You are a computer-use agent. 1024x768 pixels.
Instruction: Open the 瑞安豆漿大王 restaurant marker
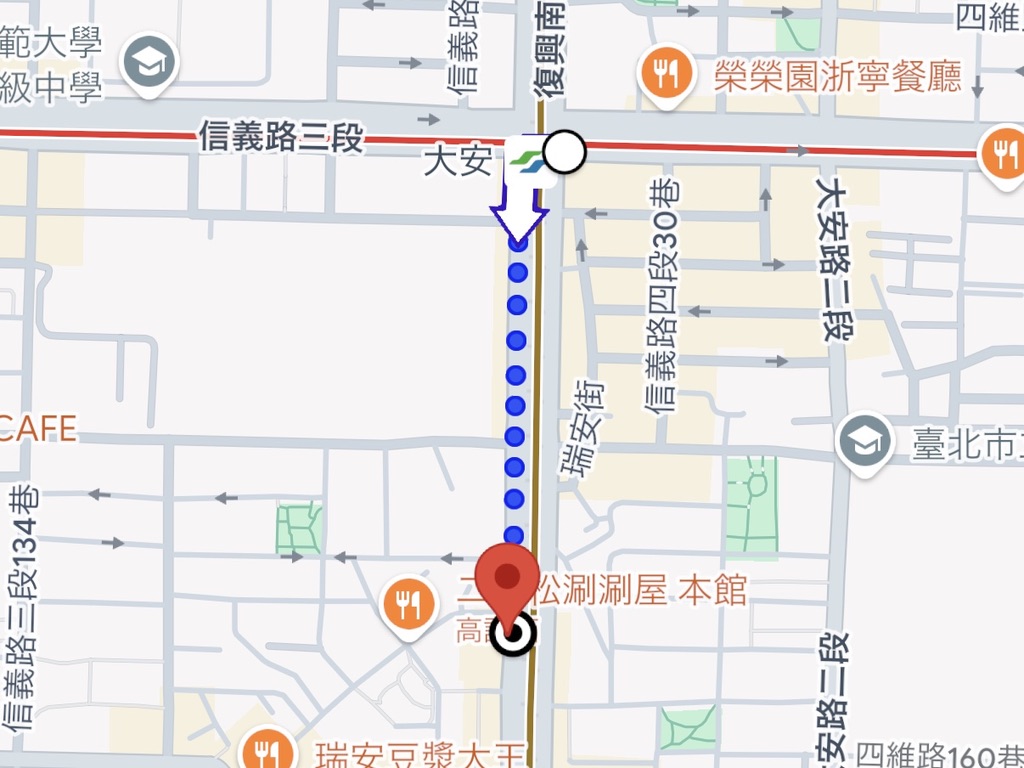[266, 749]
